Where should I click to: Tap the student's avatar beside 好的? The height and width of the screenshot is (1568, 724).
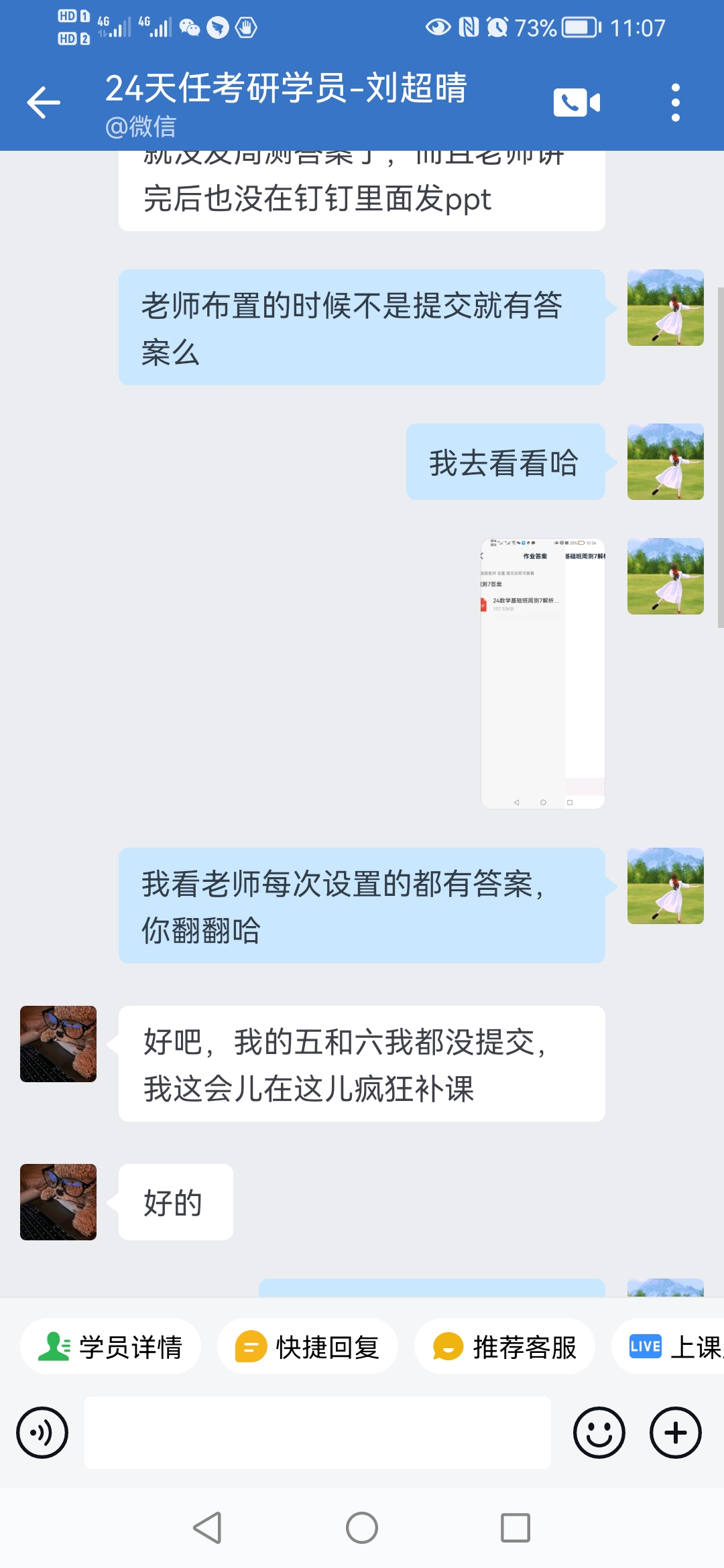coord(58,1202)
